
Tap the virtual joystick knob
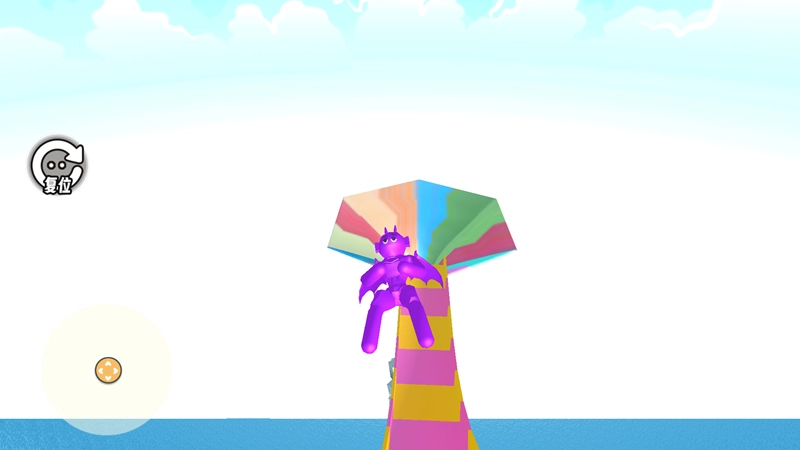click(x=108, y=371)
